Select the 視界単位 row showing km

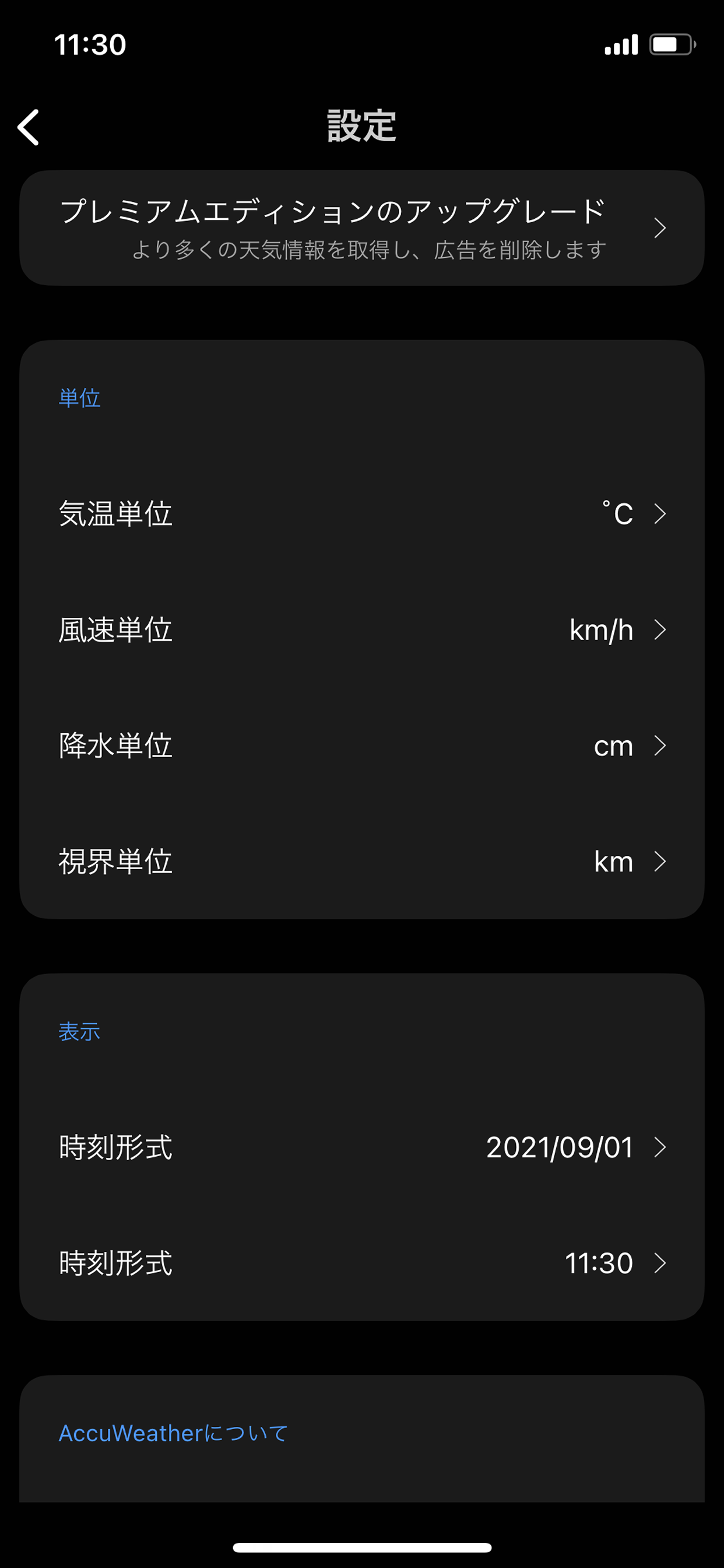tap(362, 862)
